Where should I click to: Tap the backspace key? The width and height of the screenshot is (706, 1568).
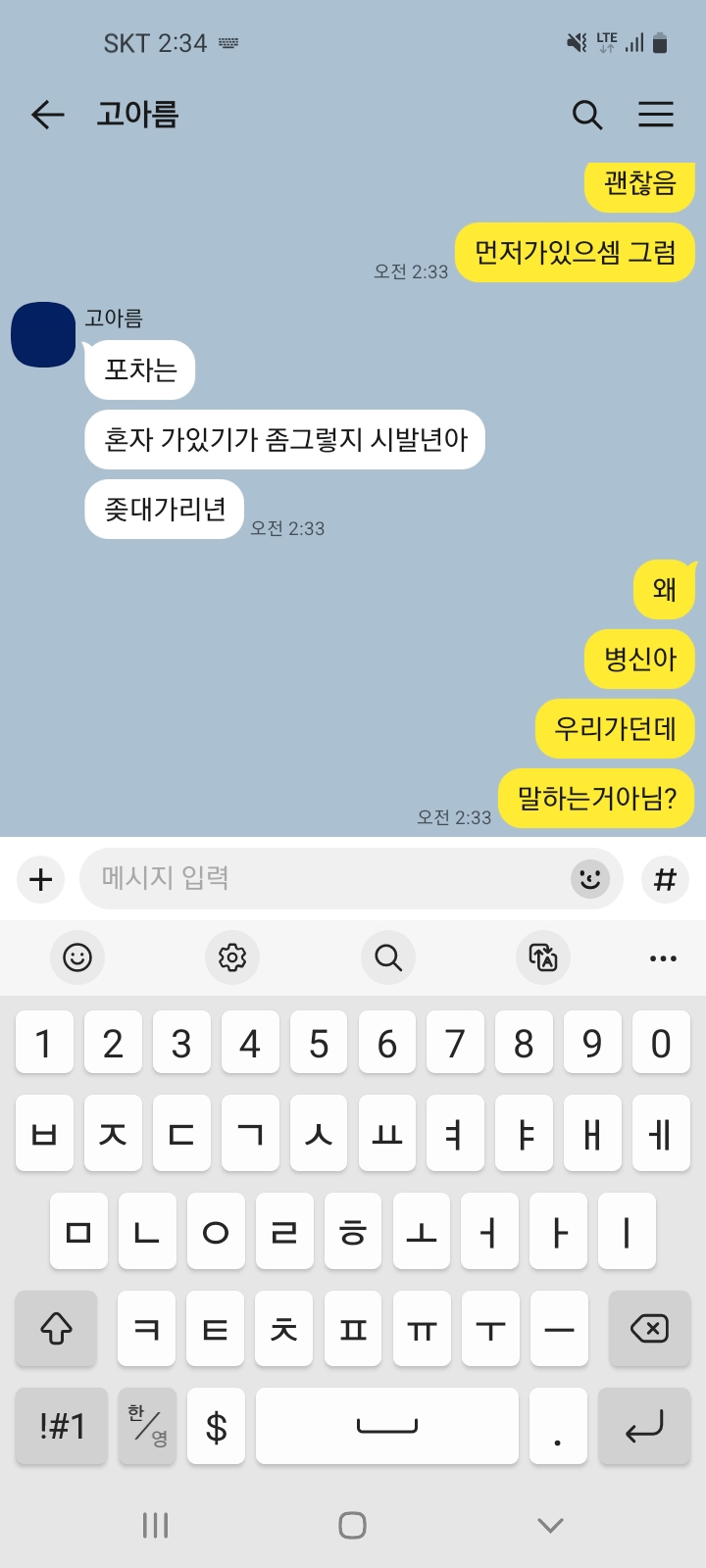(649, 1329)
